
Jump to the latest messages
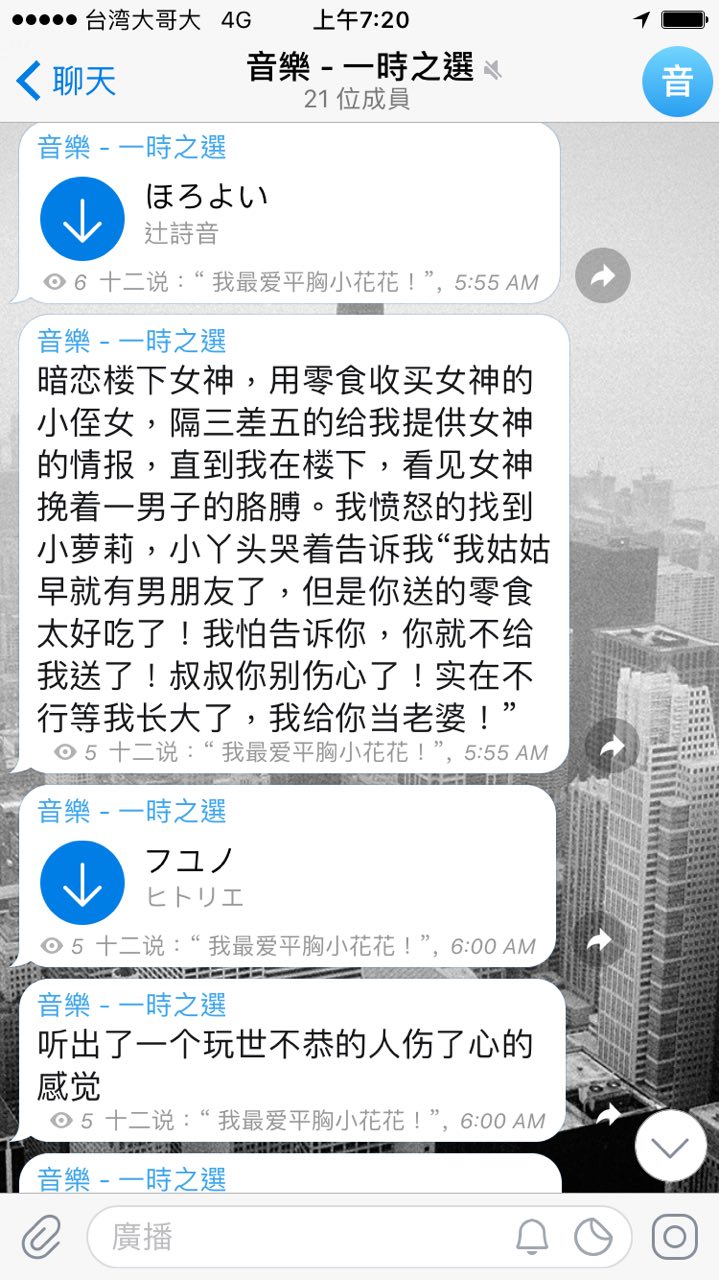(670, 1146)
